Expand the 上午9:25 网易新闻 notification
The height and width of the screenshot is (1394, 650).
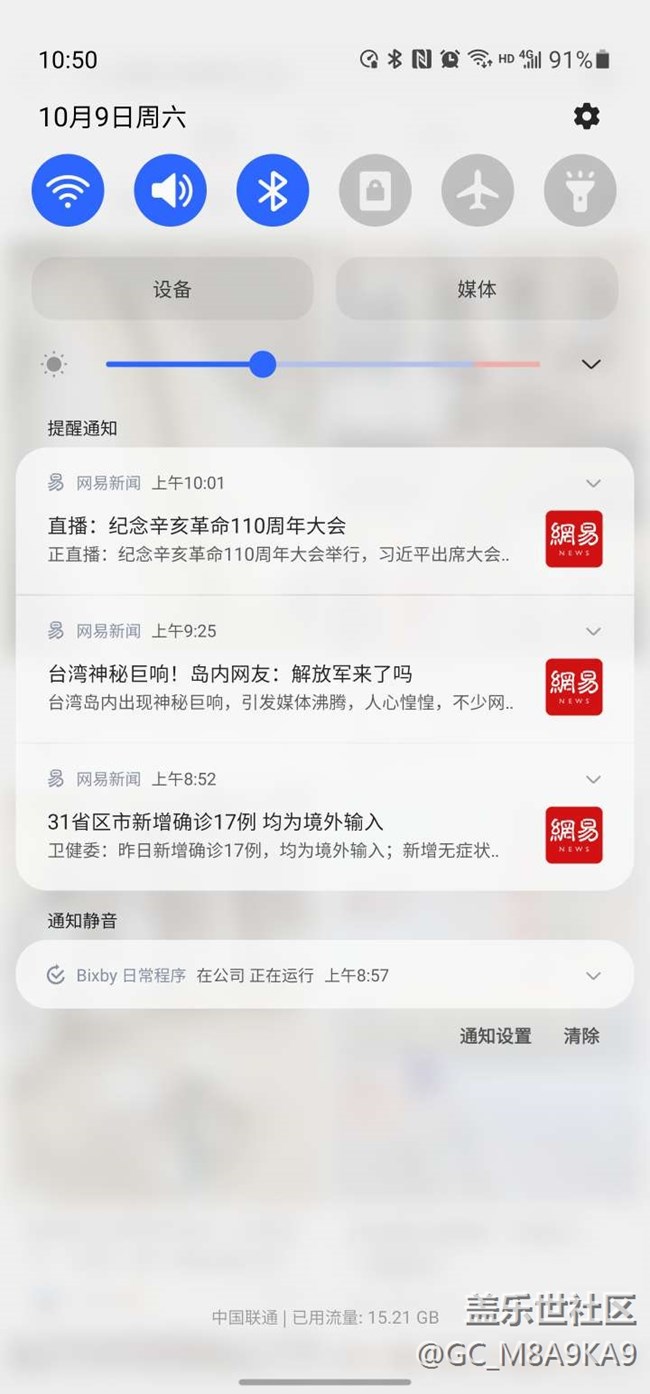pos(593,631)
